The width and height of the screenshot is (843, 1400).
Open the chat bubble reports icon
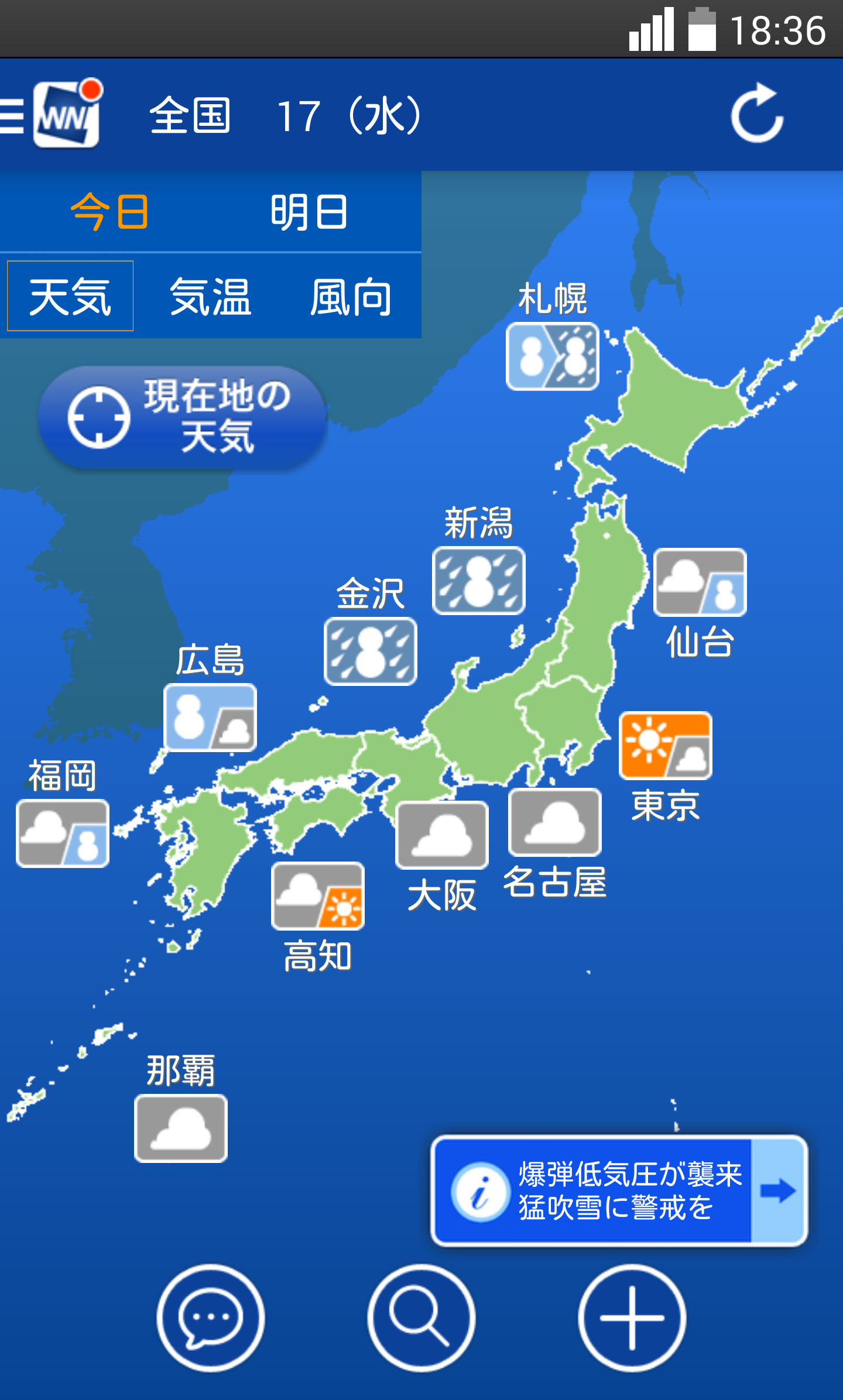pos(210,1317)
